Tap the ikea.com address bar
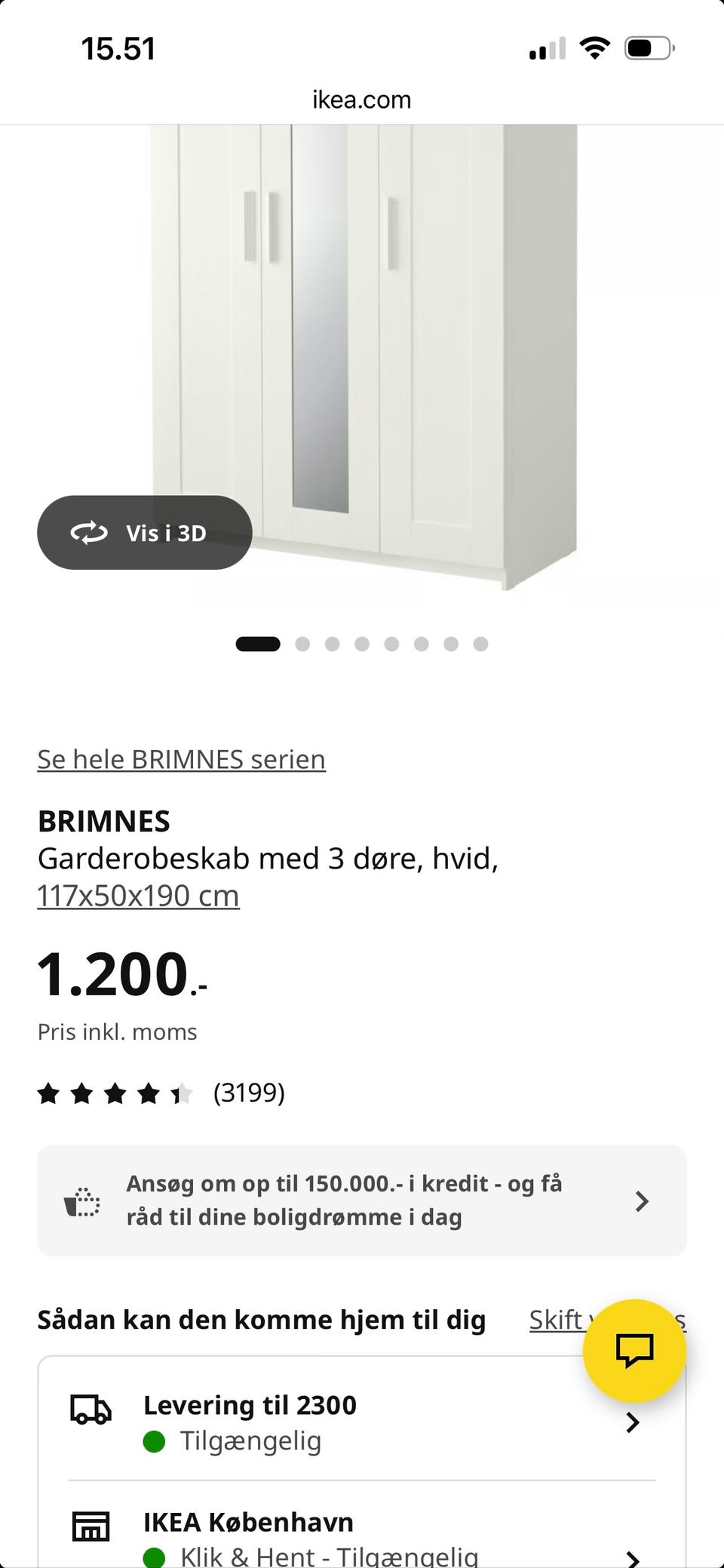The height and width of the screenshot is (1568, 724). point(362,99)
